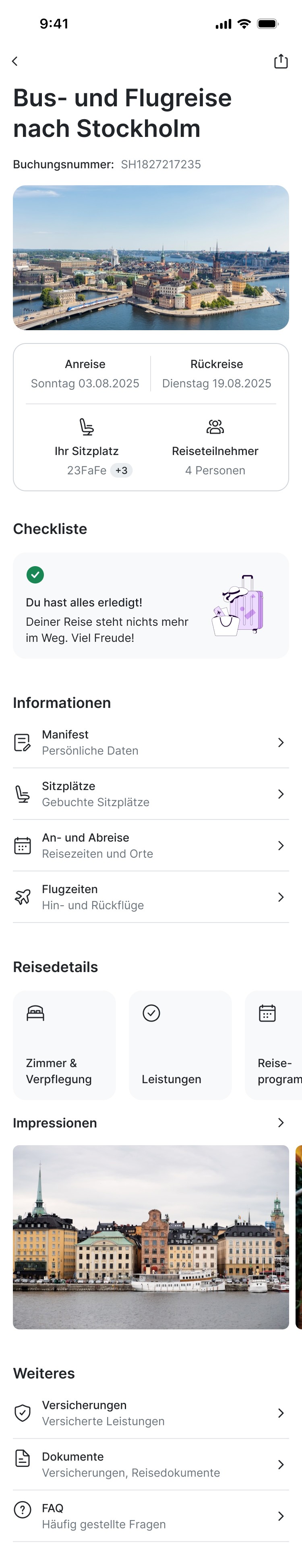
Task: Share this Stockholm trip
Action: click(281, 61)
